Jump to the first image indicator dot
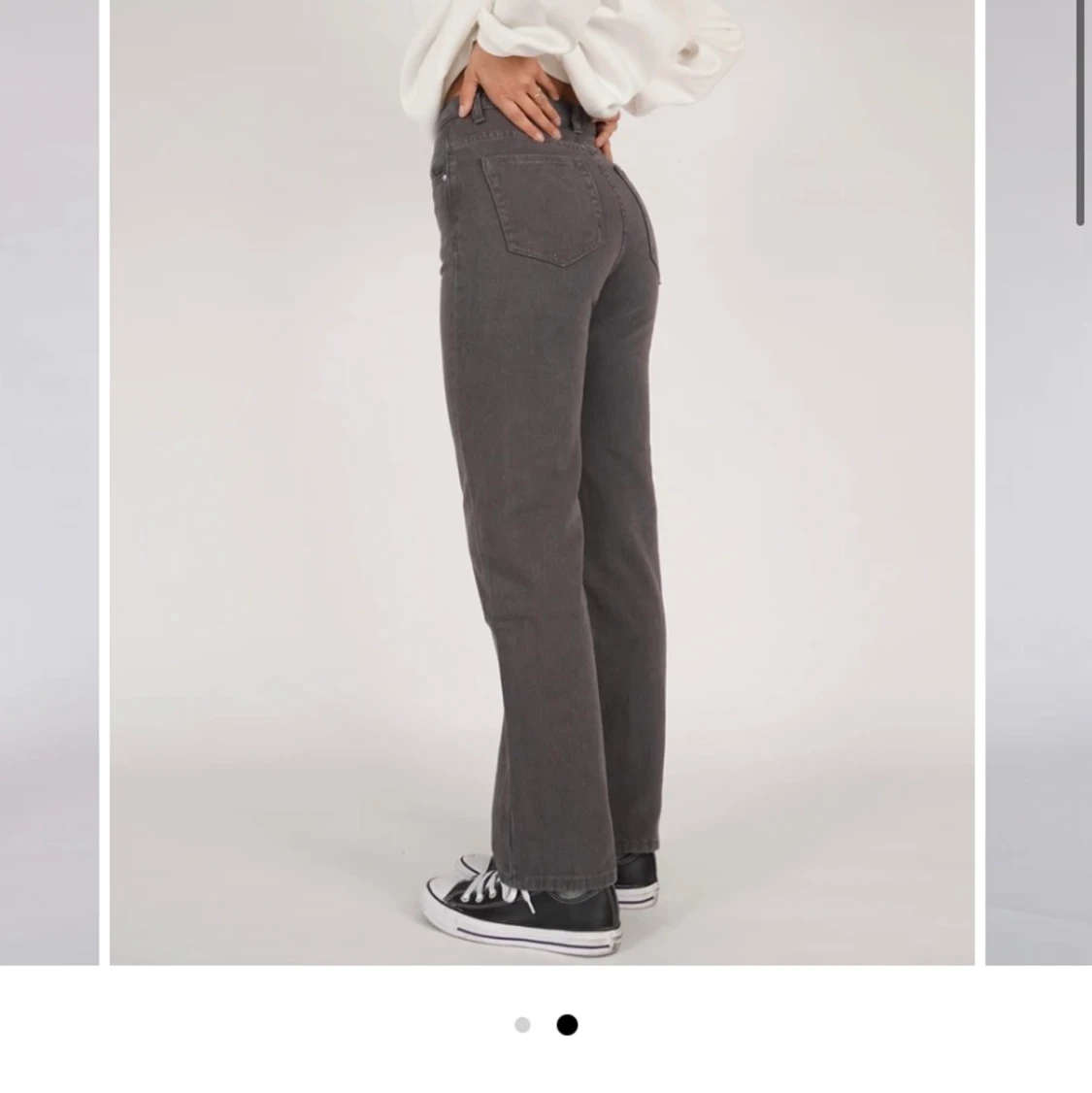Image resolution: width=1092 pixels, height=1093 pixels. 522,1025
